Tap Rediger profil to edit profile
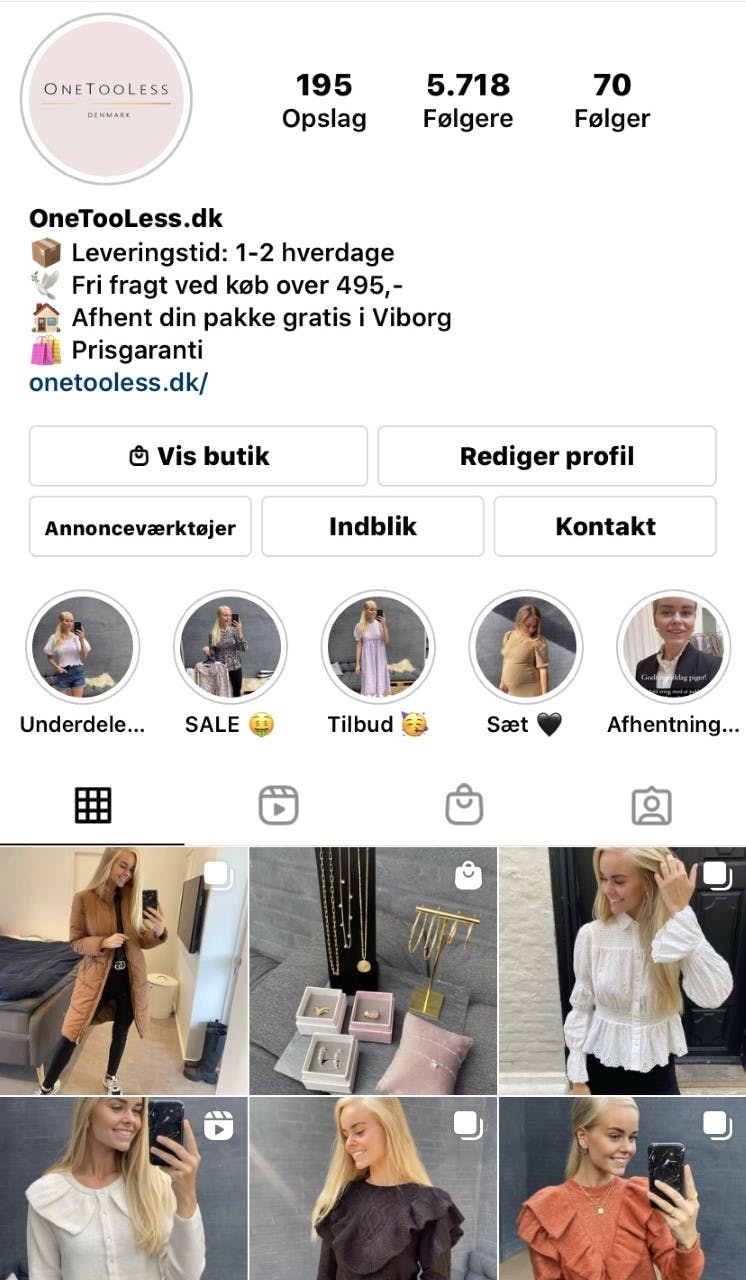This screenshot has width=746, height=1280. (546, 456)
